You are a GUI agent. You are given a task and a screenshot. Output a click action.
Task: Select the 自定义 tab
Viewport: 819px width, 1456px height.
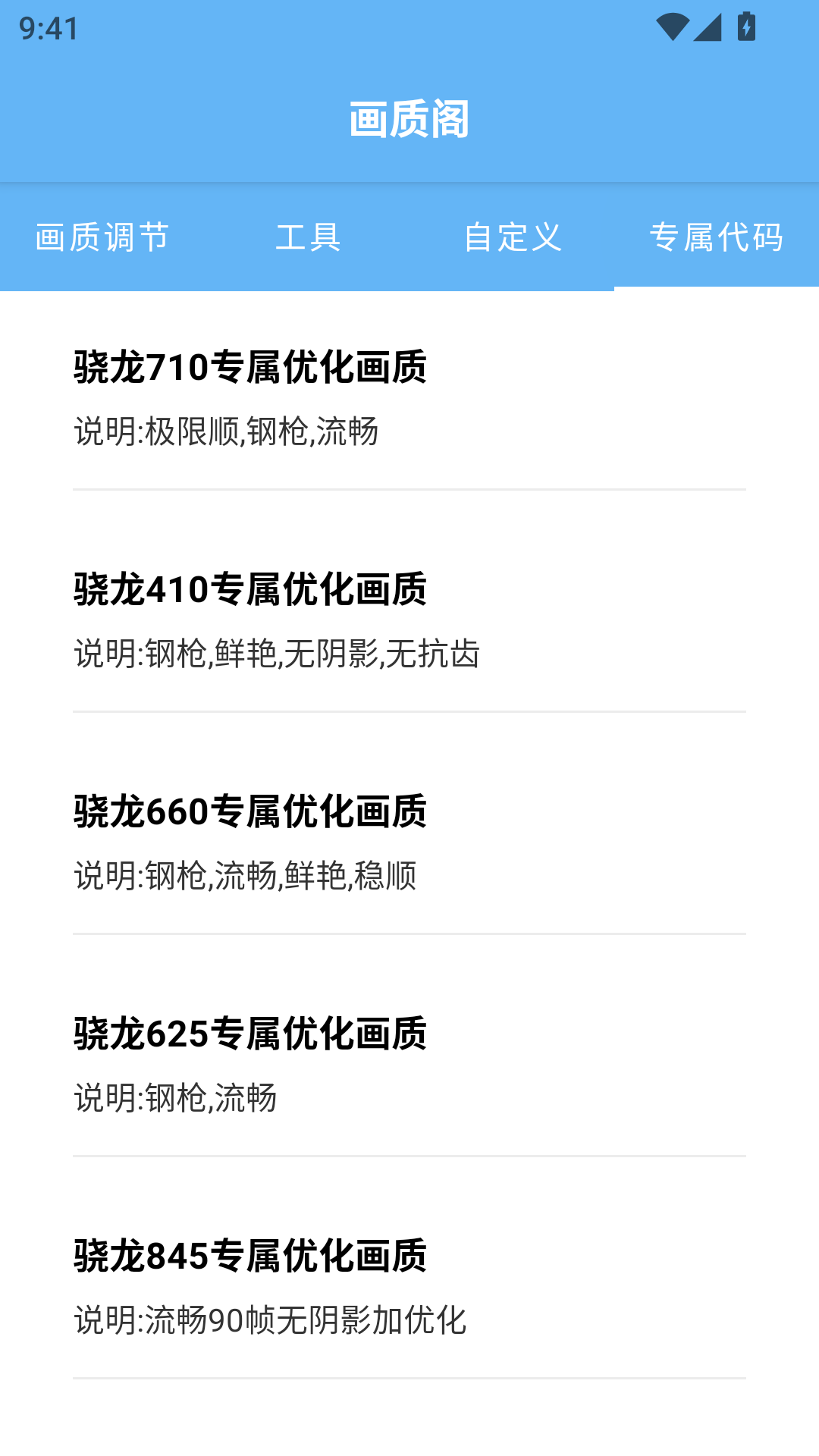512,238
